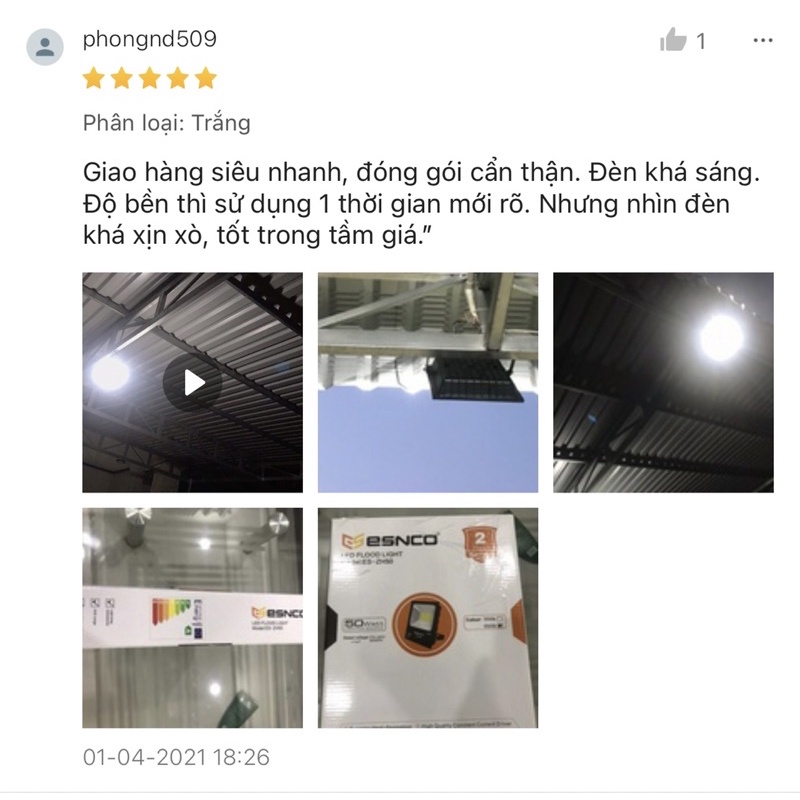Like the review by phongnd509
Image resolution: width=800 pixels, height=800 pixels.
pos(674,41)
